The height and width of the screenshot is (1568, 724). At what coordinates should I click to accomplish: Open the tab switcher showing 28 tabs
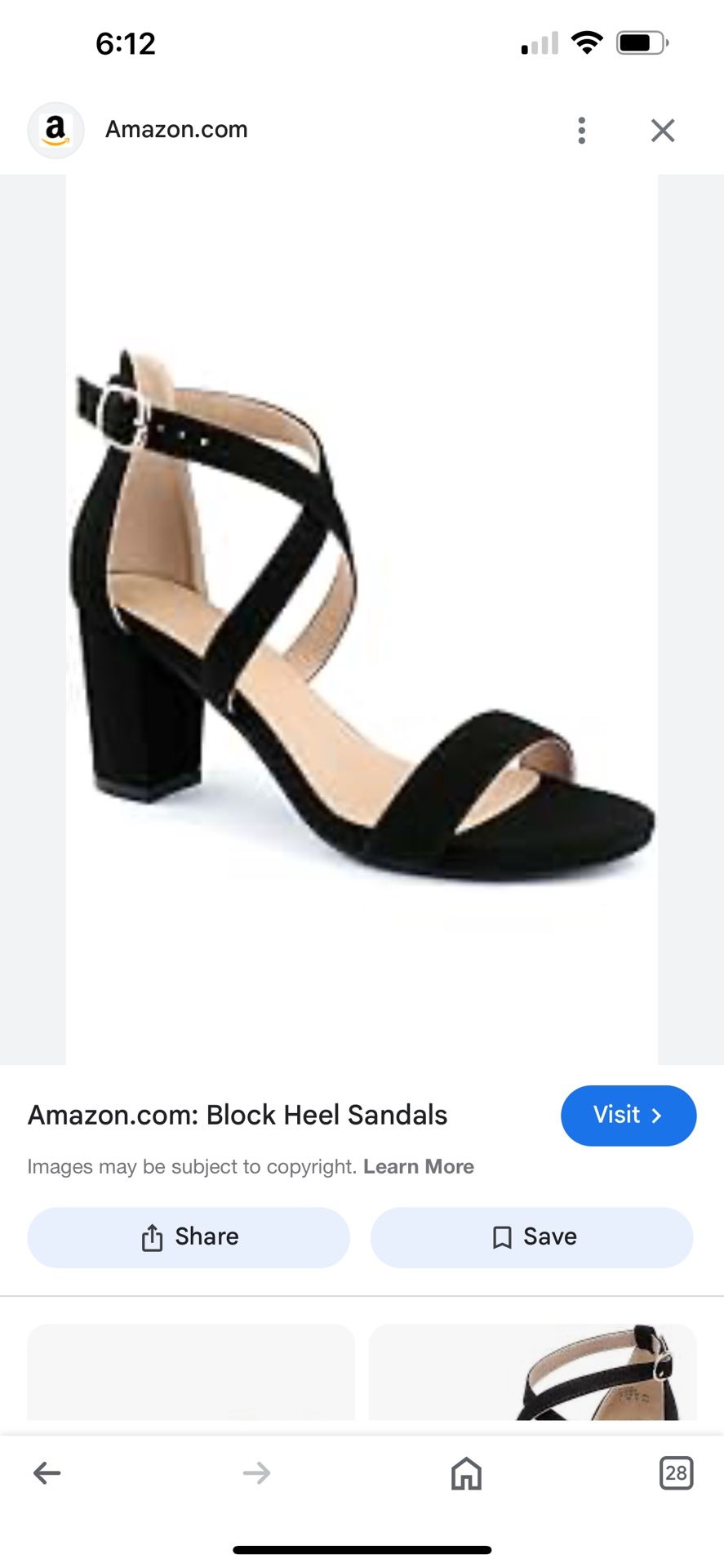pyautogui.click(x=675, y=1473)
